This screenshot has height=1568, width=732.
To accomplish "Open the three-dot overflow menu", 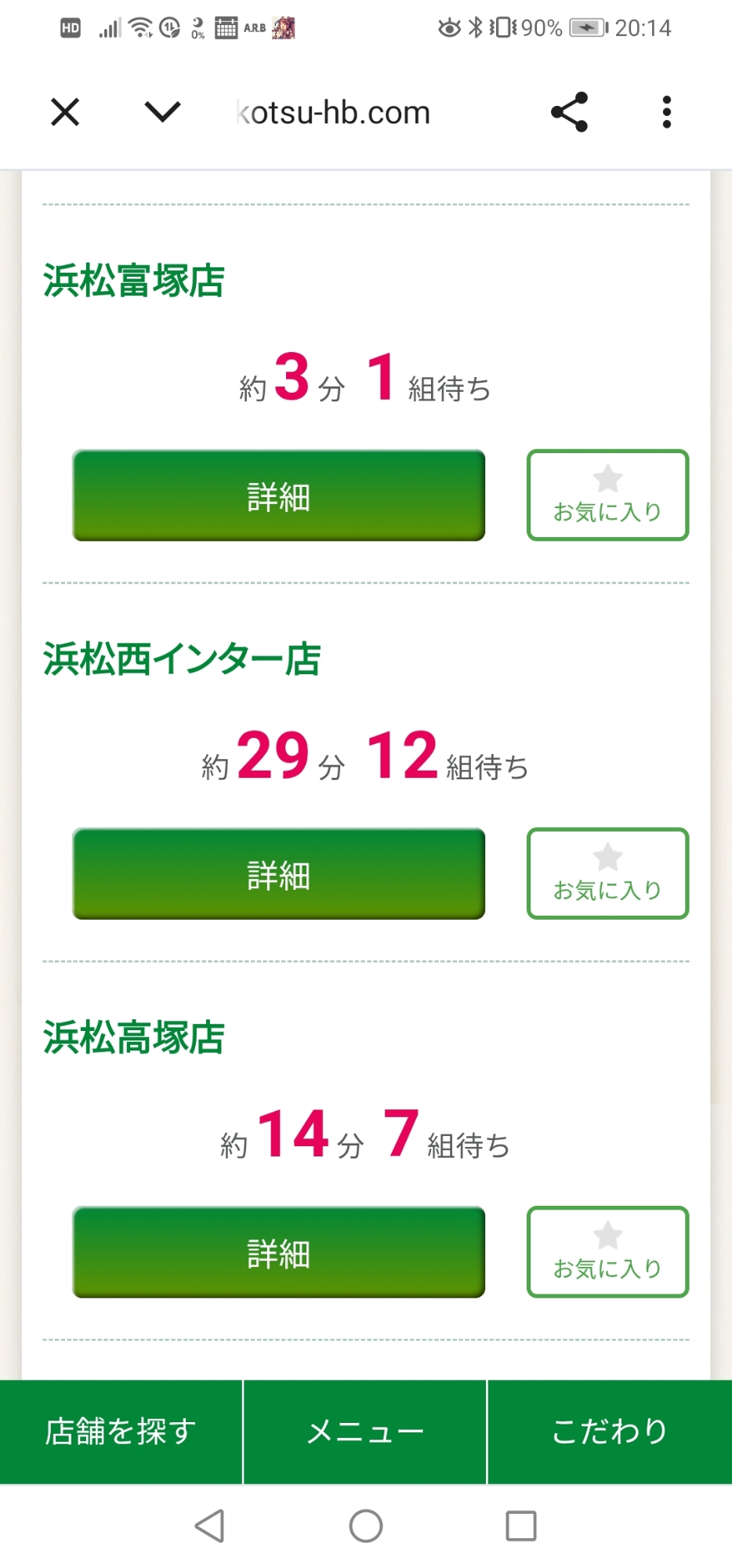I will point(667,112).
